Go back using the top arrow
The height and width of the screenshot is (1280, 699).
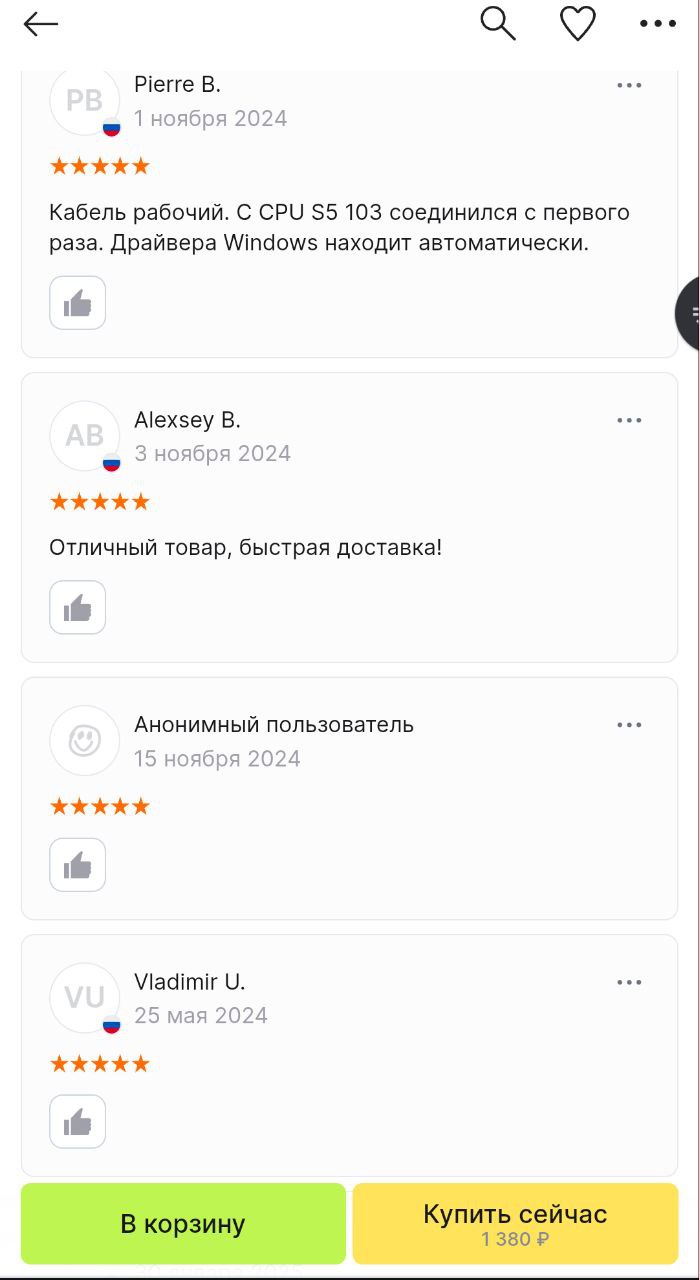pyautogui.click(x=41, y=24)
